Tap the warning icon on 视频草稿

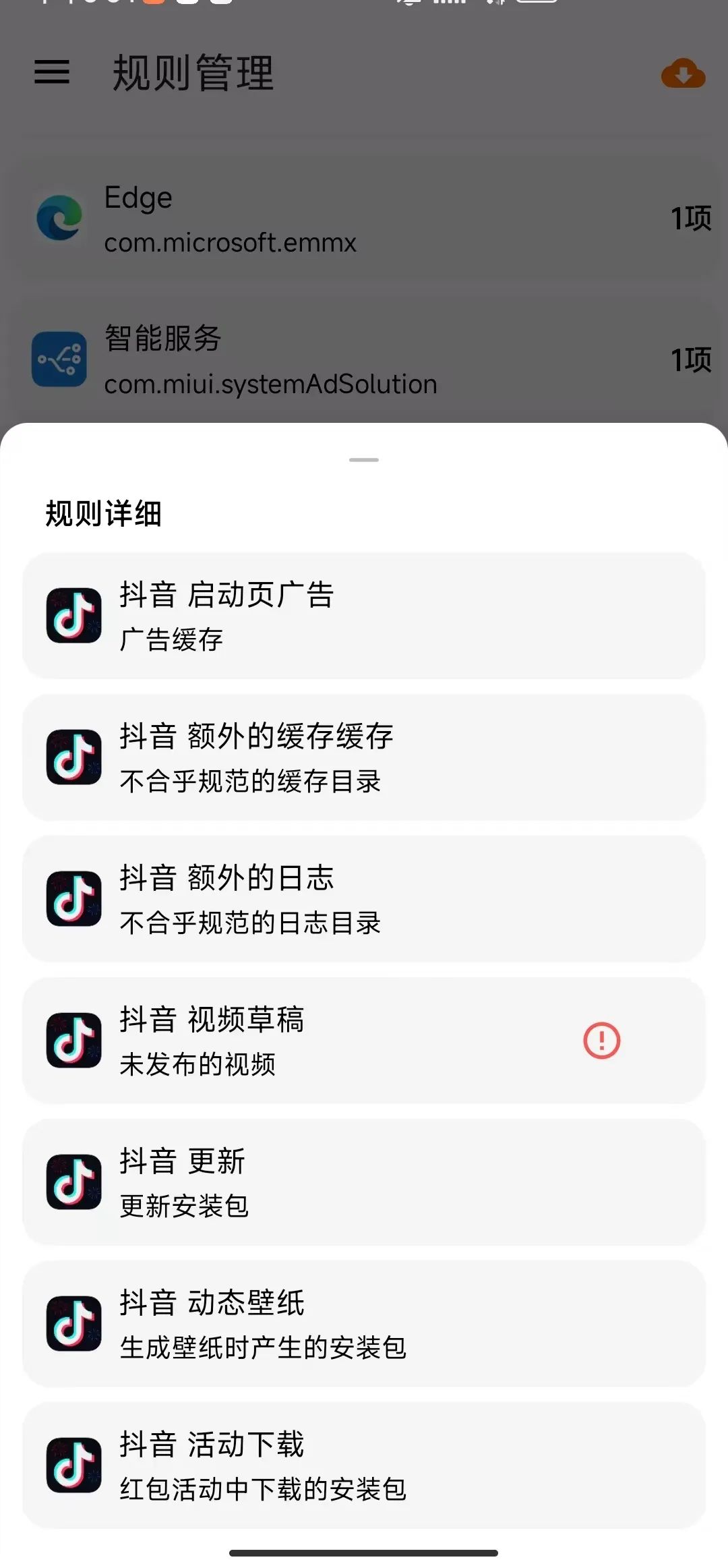[601, 1041]
